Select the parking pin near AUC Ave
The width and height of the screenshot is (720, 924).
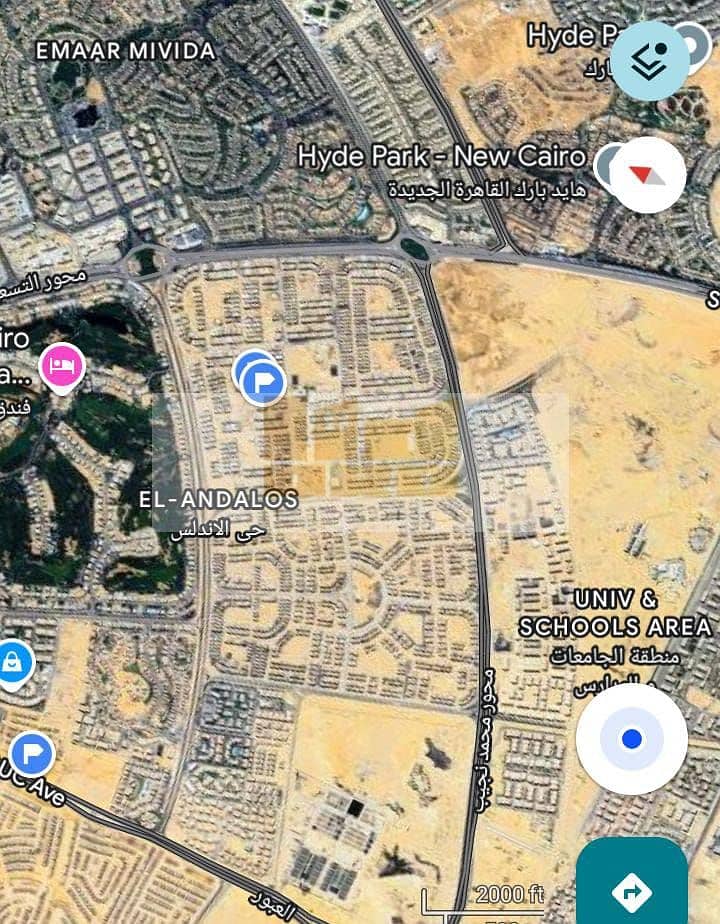pyautogui.click(x=32, y=754)
